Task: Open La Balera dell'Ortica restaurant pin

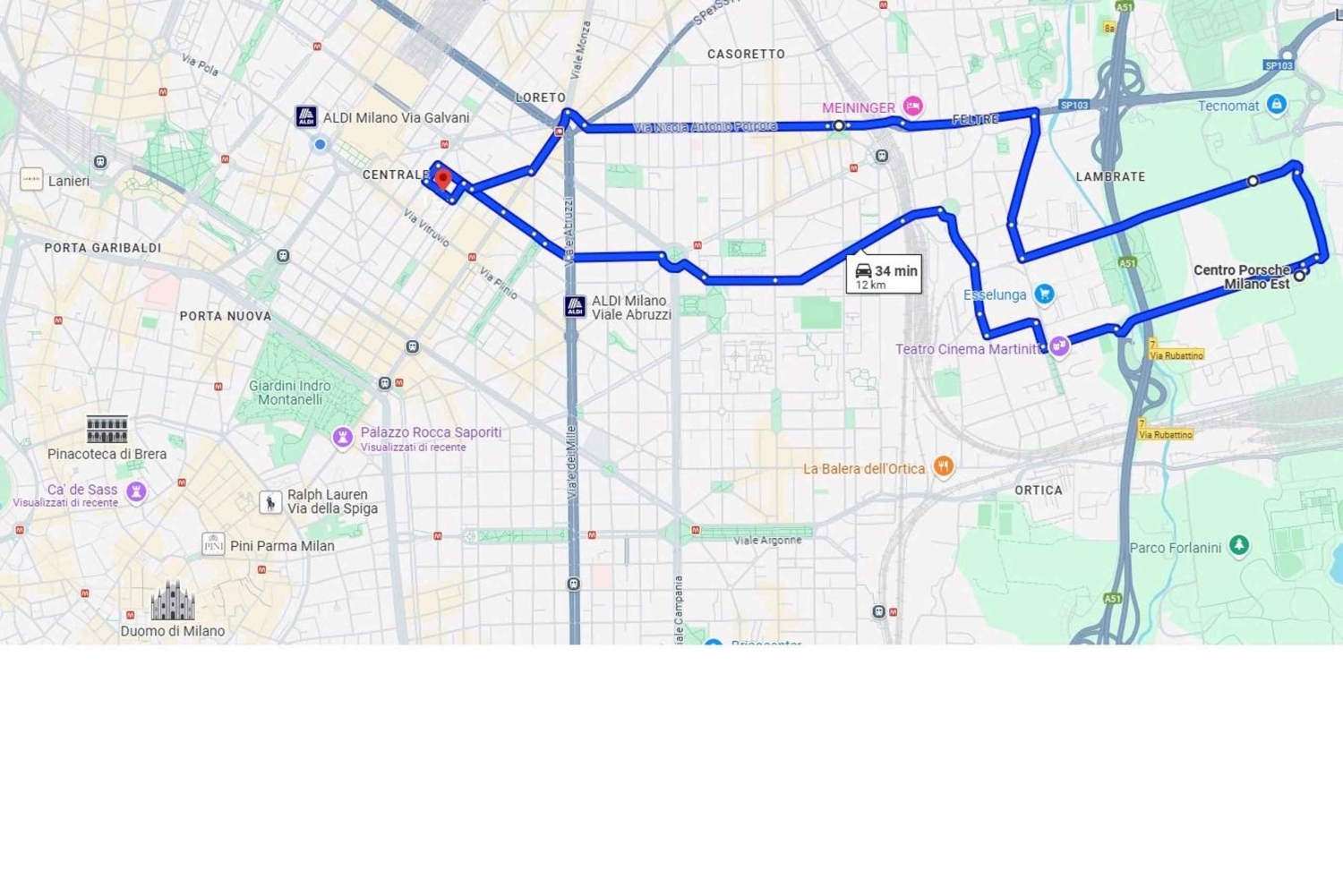Action: pos(943,466)
